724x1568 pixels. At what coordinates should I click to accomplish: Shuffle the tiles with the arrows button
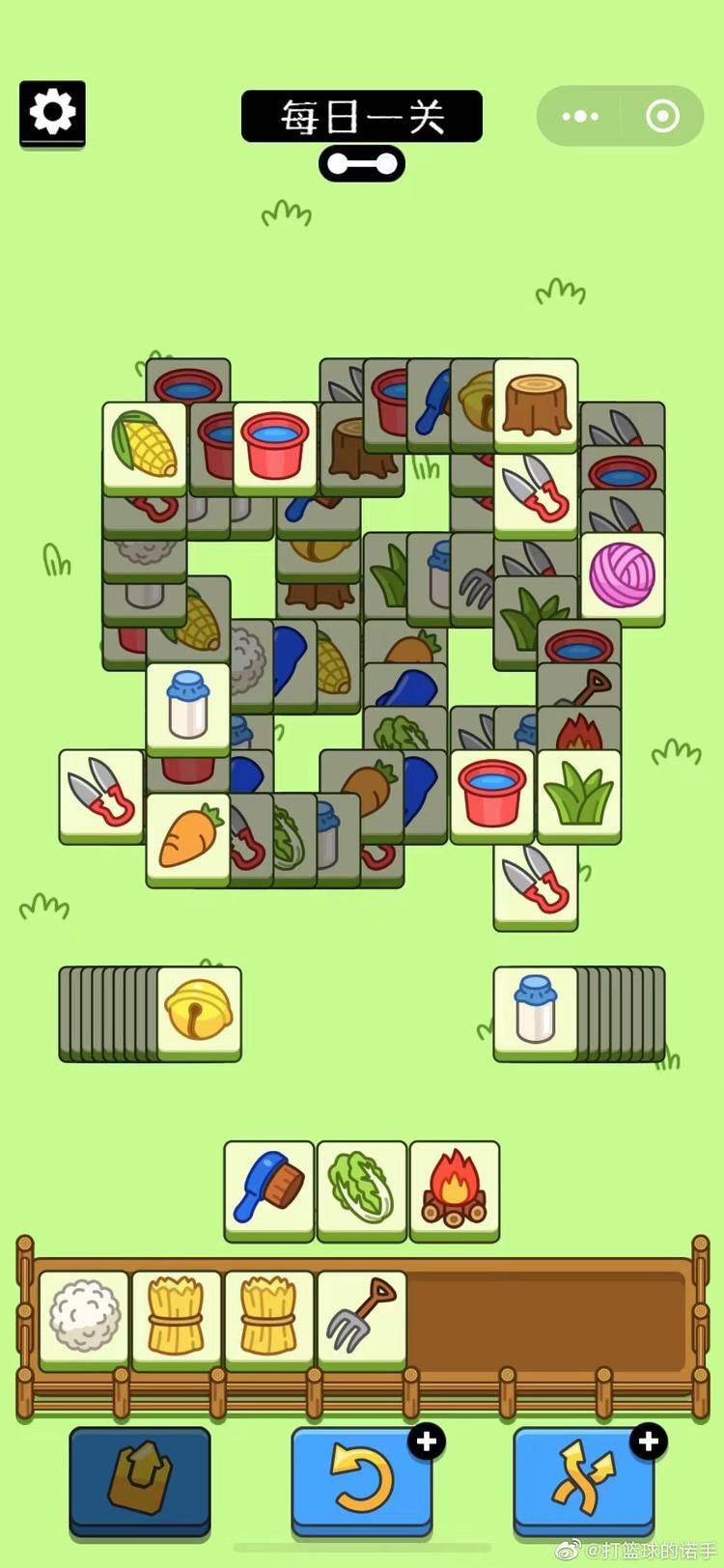[583, 1477]
